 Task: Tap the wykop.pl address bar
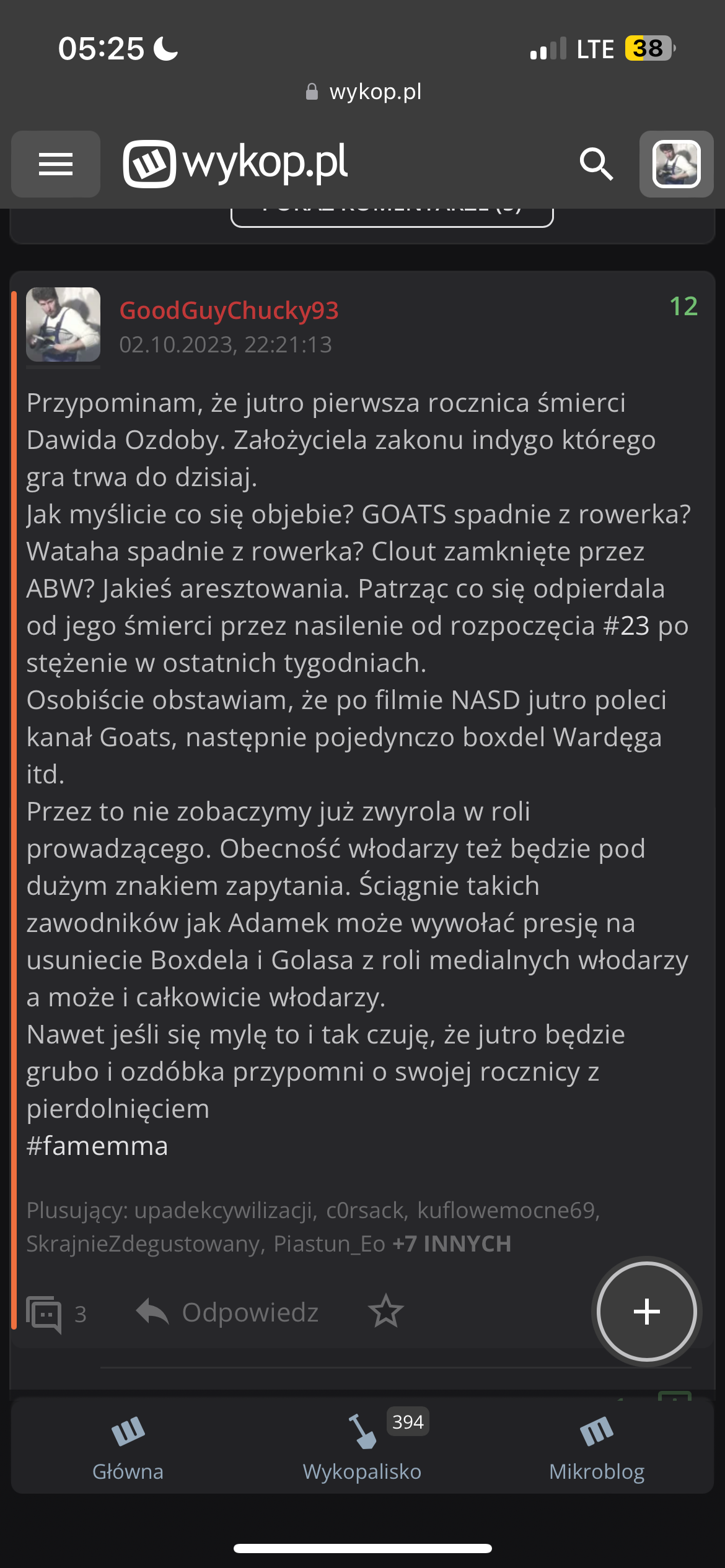pos(363,92)
